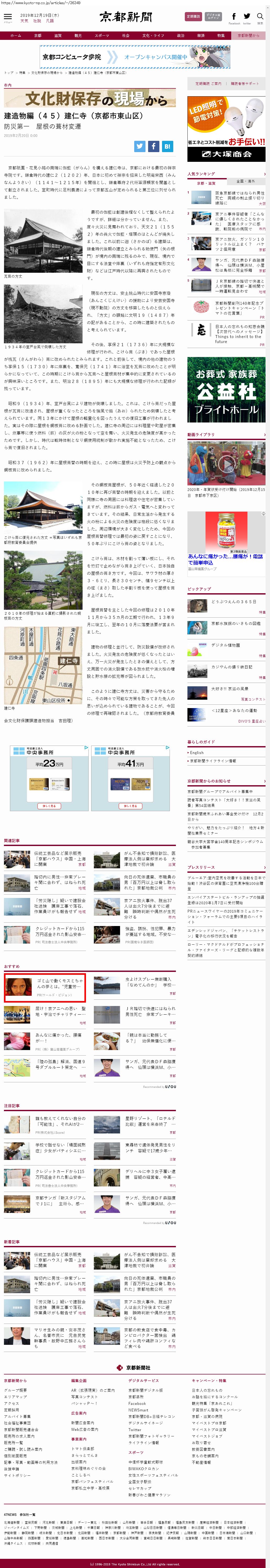Share this article on Facebook
The image size is (270, 1568).
pos(153,146)
